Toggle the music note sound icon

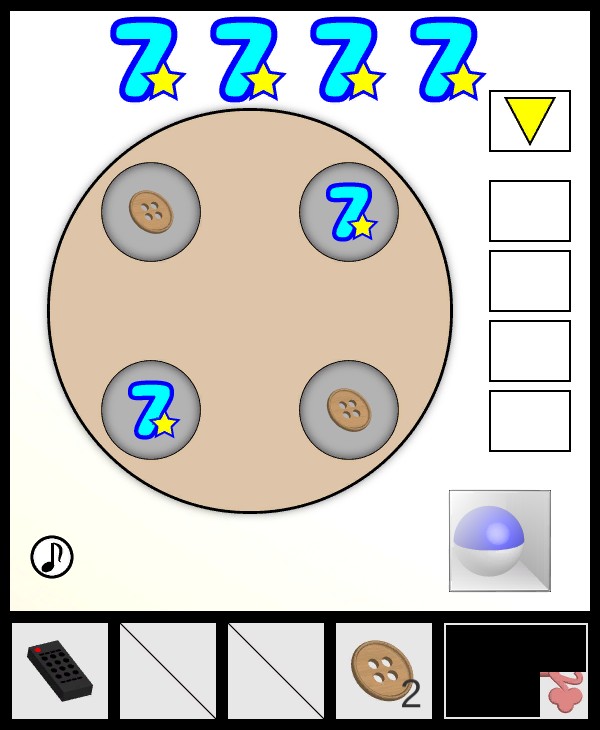pyautogui.click(x=52, y=557)
